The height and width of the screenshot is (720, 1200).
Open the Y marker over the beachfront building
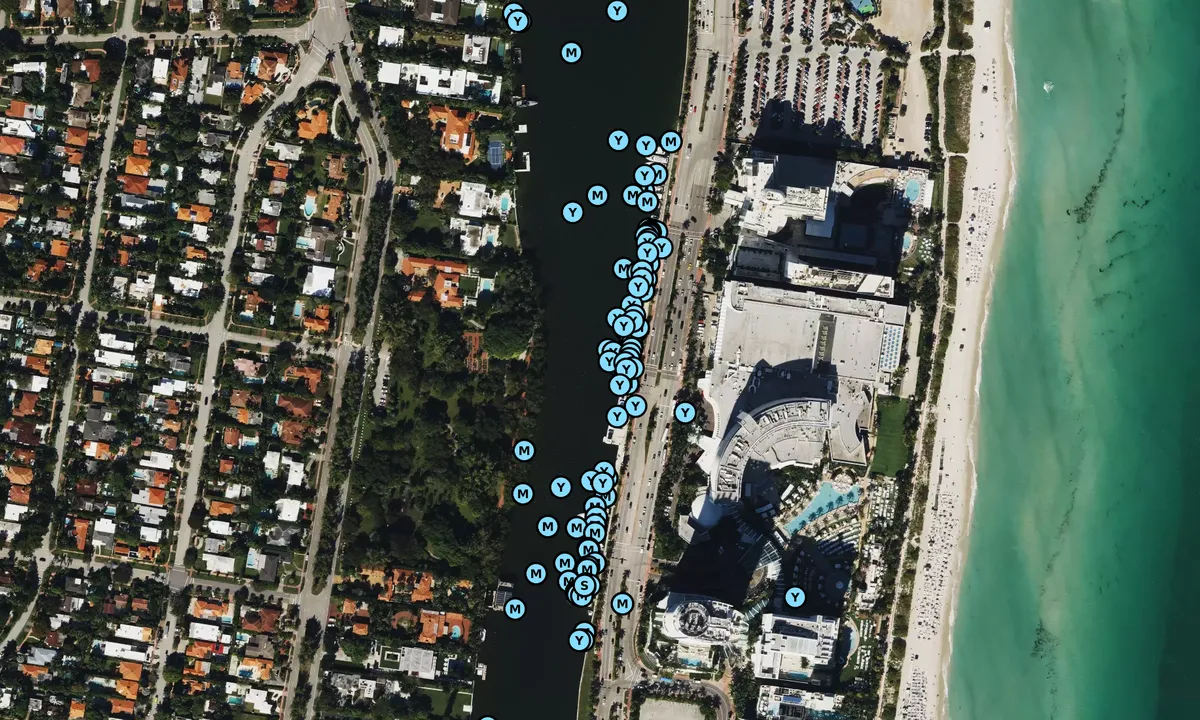tap(795, 597)
